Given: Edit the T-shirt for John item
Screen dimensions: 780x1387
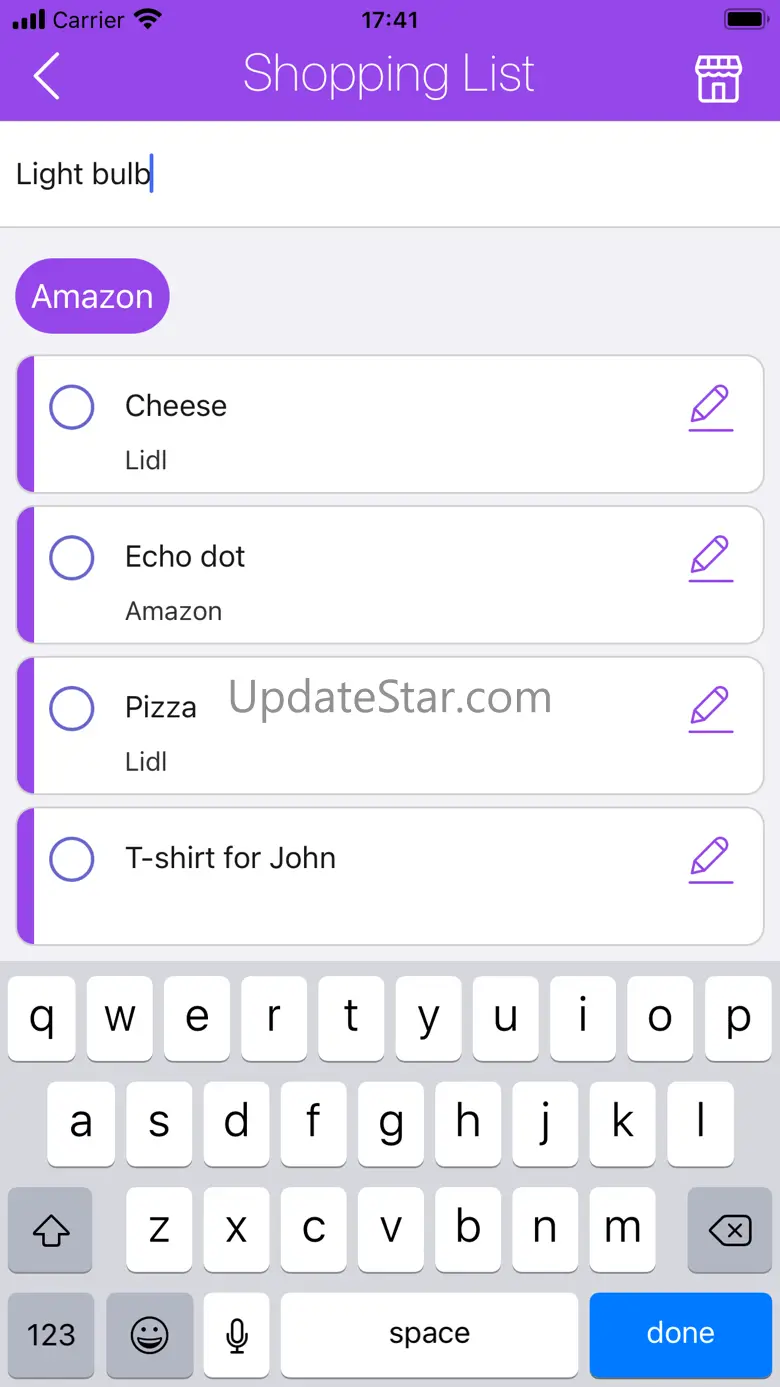Looking at the screenshot, I should click(711, 860).
